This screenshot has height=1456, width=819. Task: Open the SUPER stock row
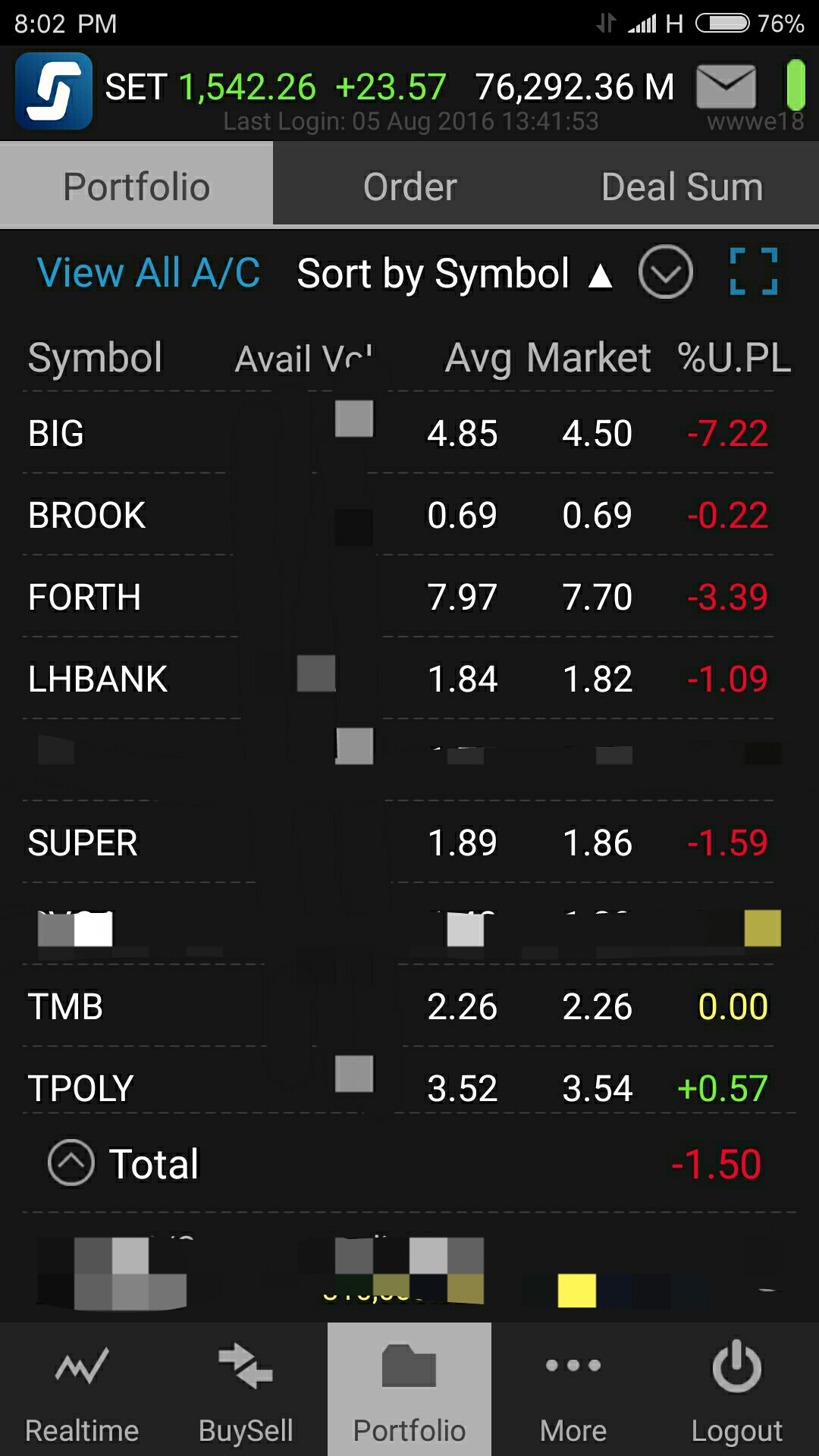tap(398, 843)
